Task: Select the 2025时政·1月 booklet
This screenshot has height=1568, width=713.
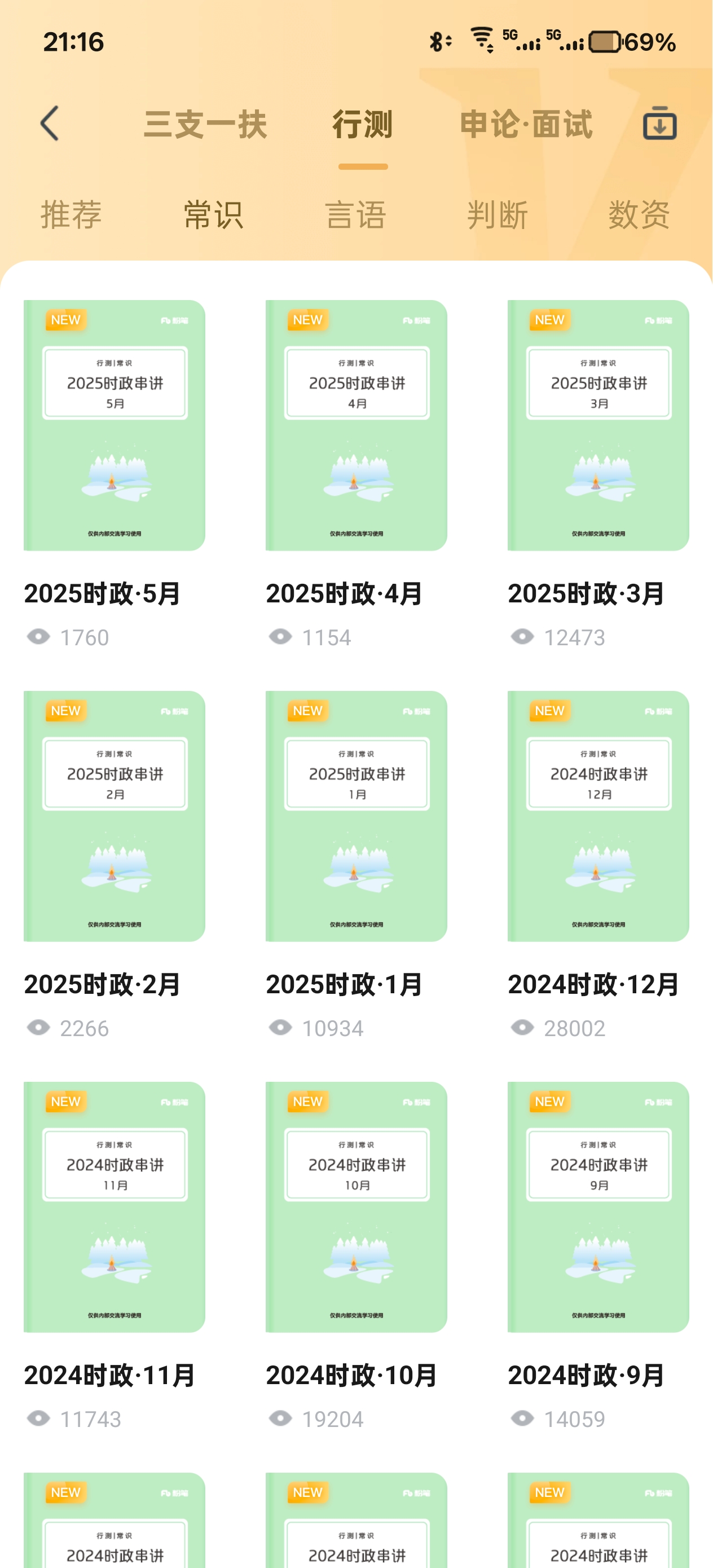Action: (x=356, y=816)
